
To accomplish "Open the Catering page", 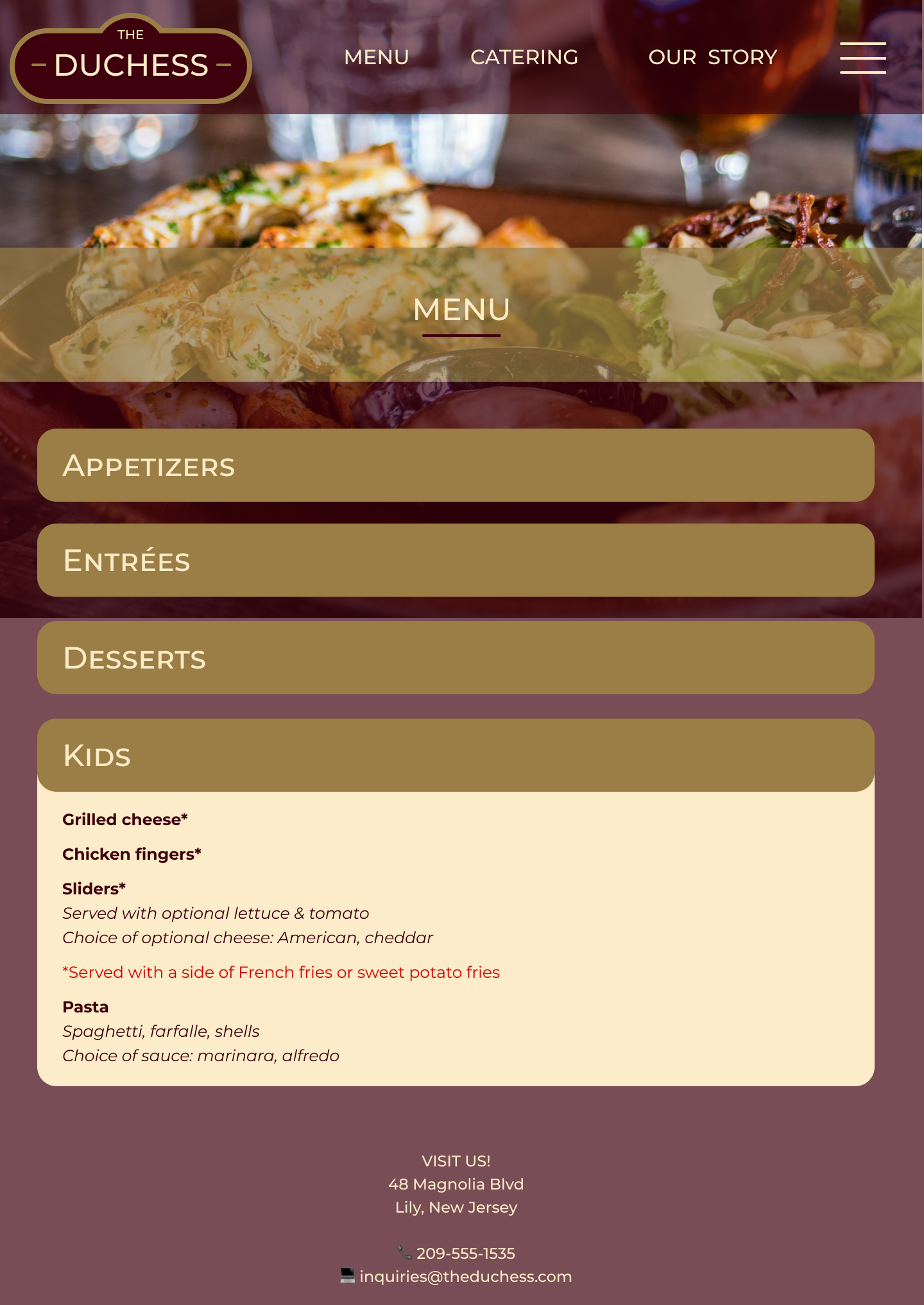I will [524, 57].
